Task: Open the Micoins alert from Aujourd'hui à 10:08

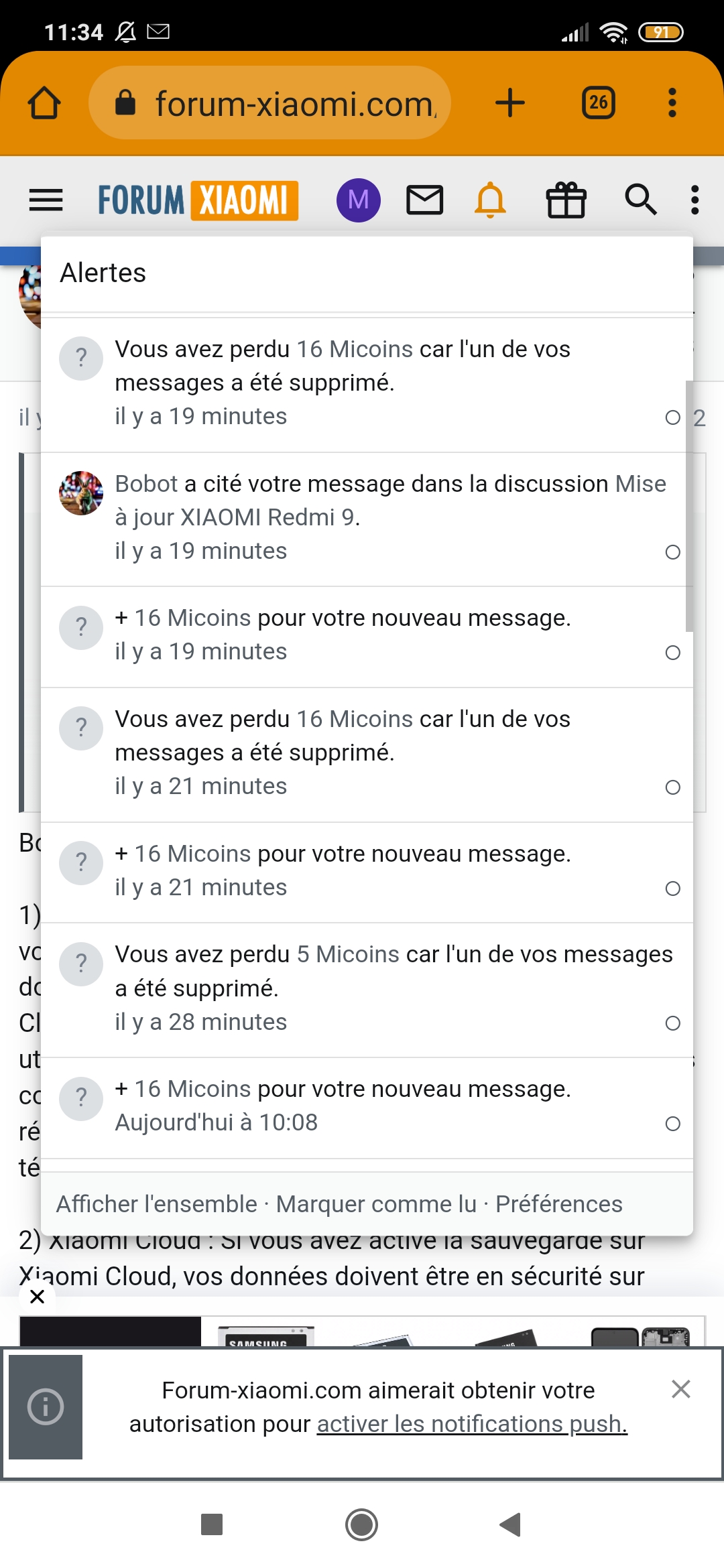Action: 342,1090
